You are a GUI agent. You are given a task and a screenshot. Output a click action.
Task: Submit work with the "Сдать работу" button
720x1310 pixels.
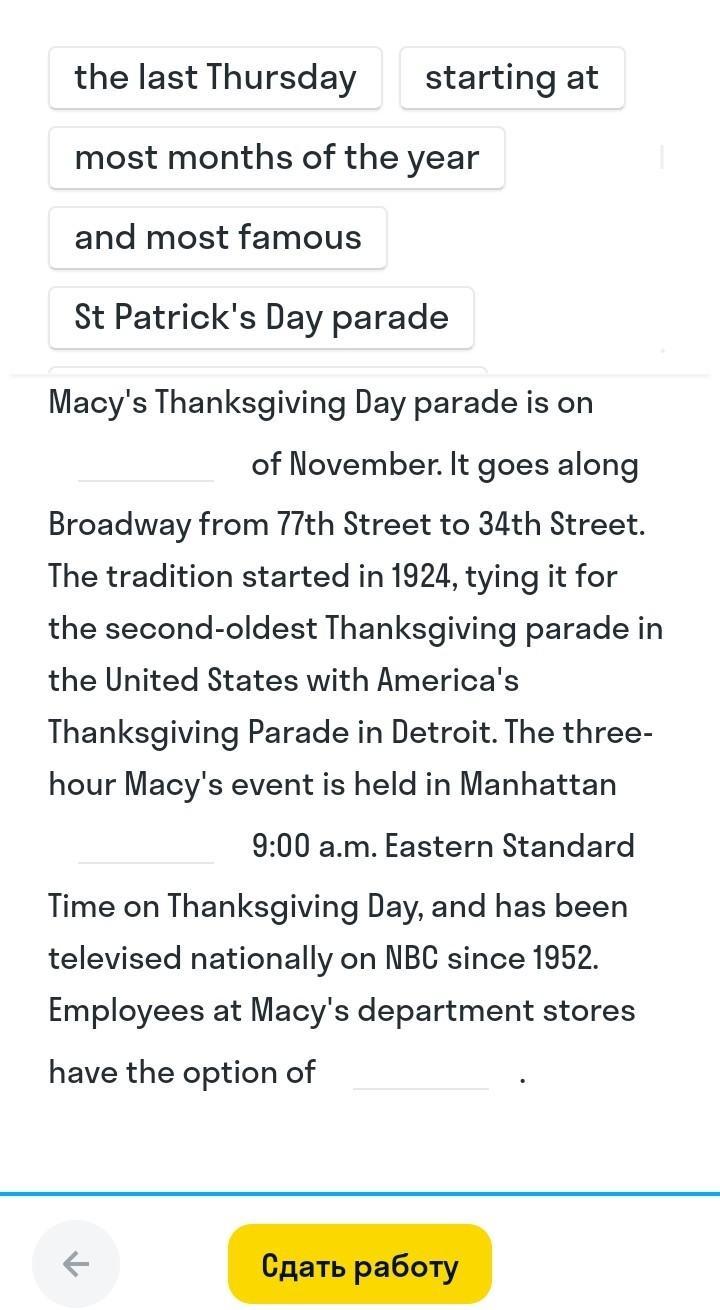point(360,1264)
